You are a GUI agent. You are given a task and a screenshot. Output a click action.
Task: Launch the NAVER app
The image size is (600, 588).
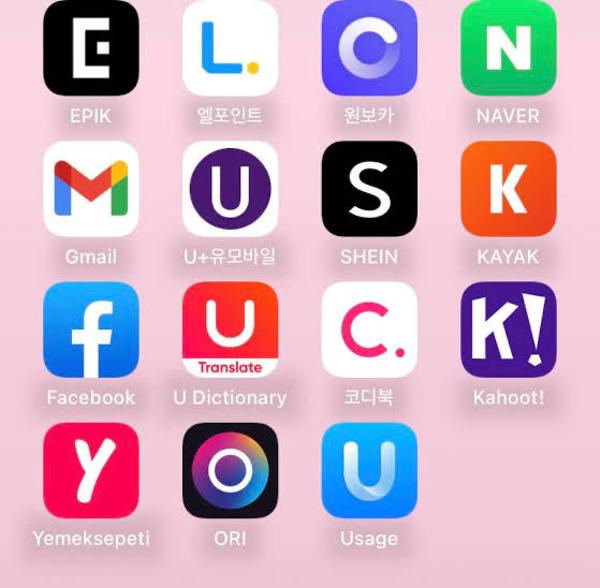[508, 48]
